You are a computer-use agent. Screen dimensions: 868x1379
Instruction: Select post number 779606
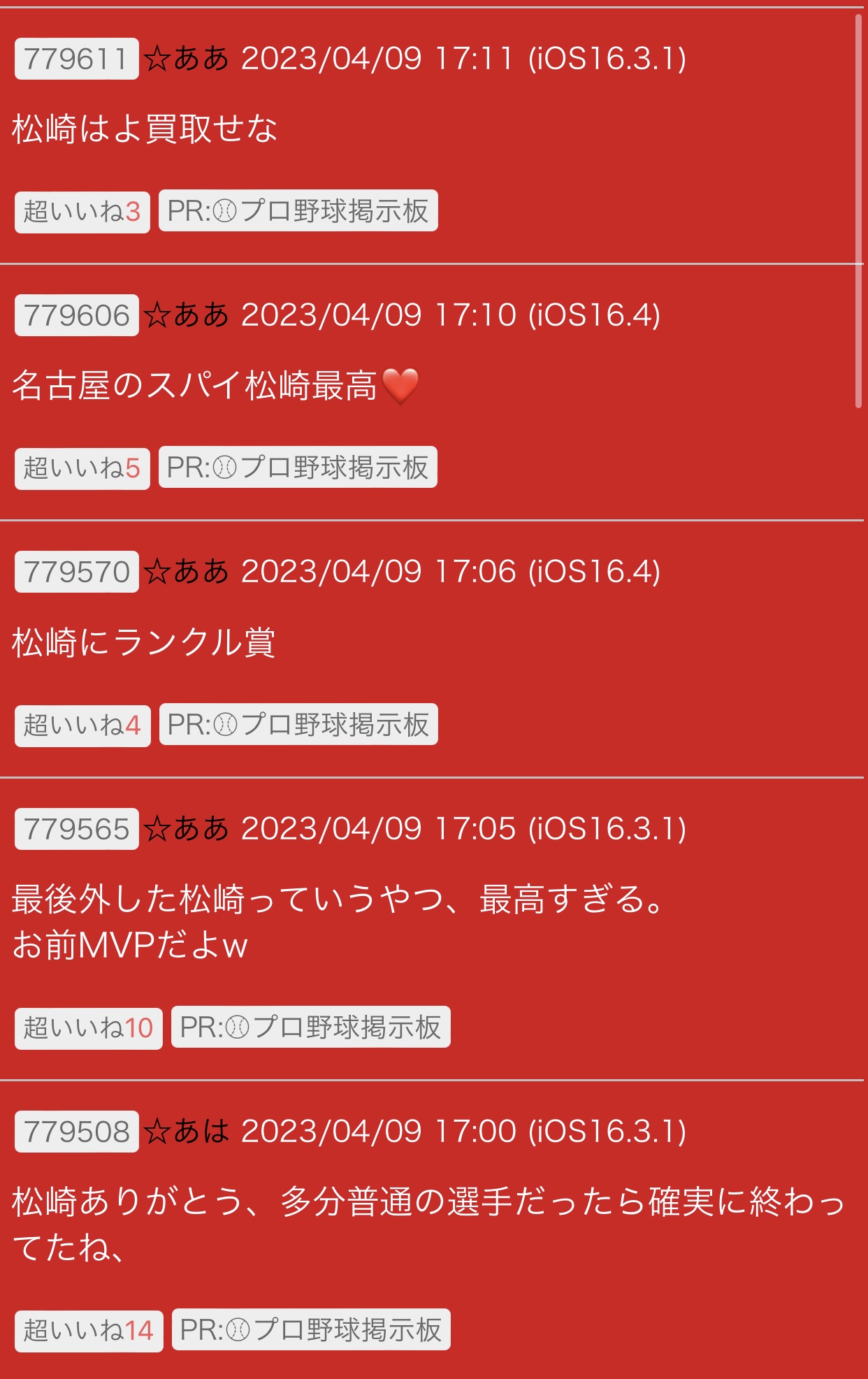click(x=76, y=315)
